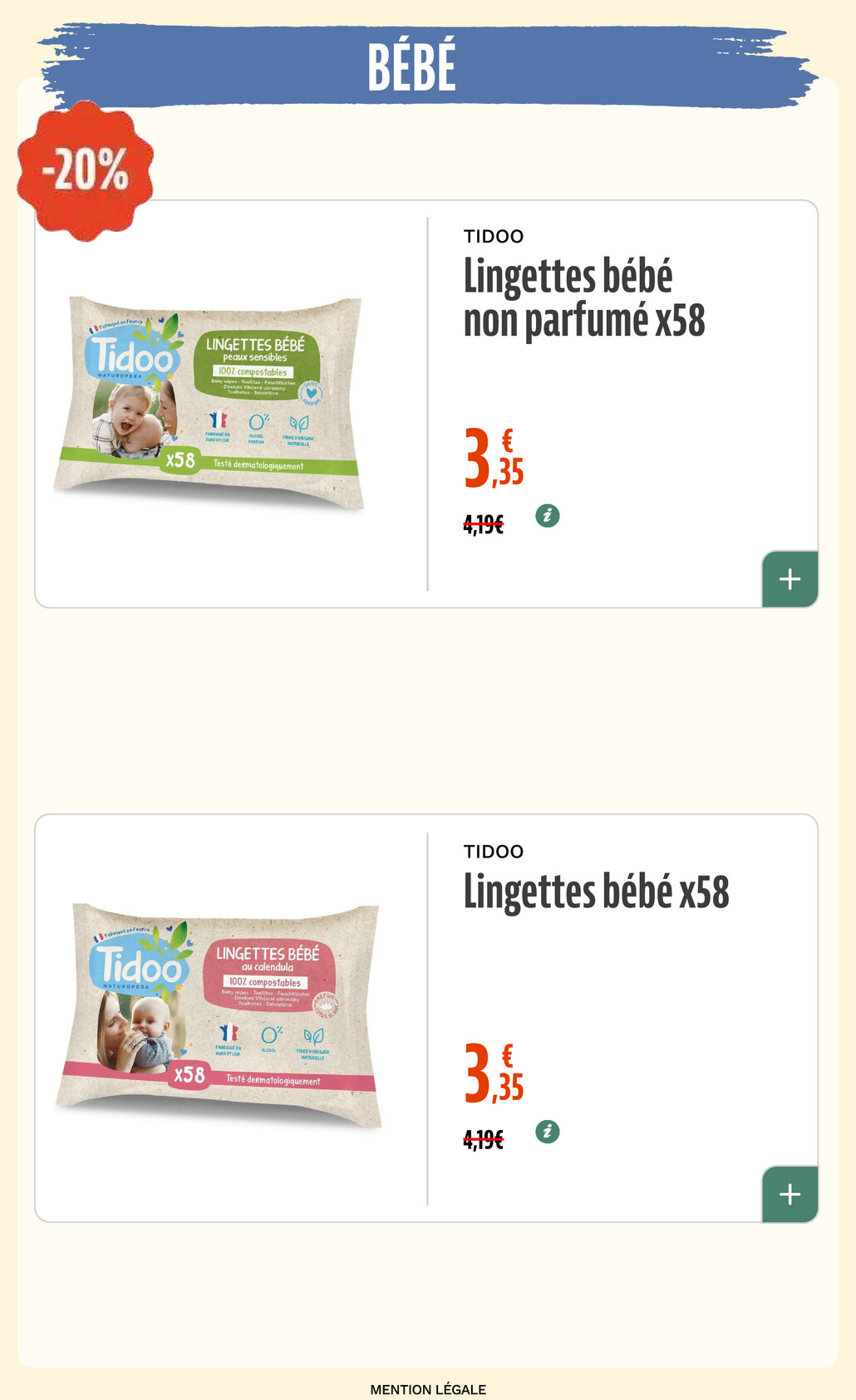This screenshot has width=856, height=1400.
Task: Open the Lingettes bébé x58 calendula card
Action: click(426, 1019)
